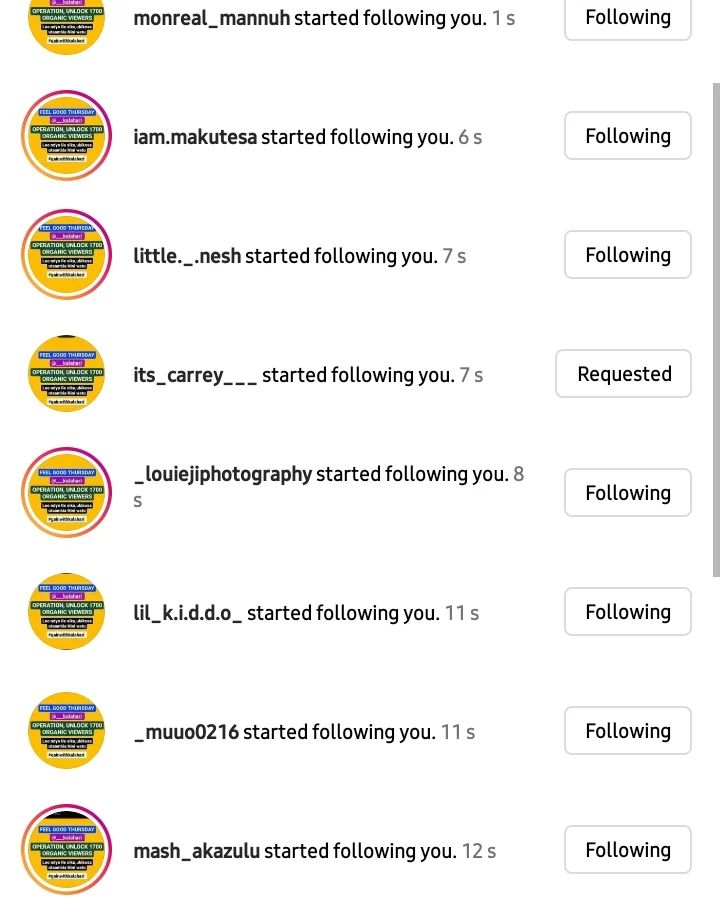Unfollow iam.makutesa via the Following button
The height and width of the screenshot is (900, 720).
(627, 136)
